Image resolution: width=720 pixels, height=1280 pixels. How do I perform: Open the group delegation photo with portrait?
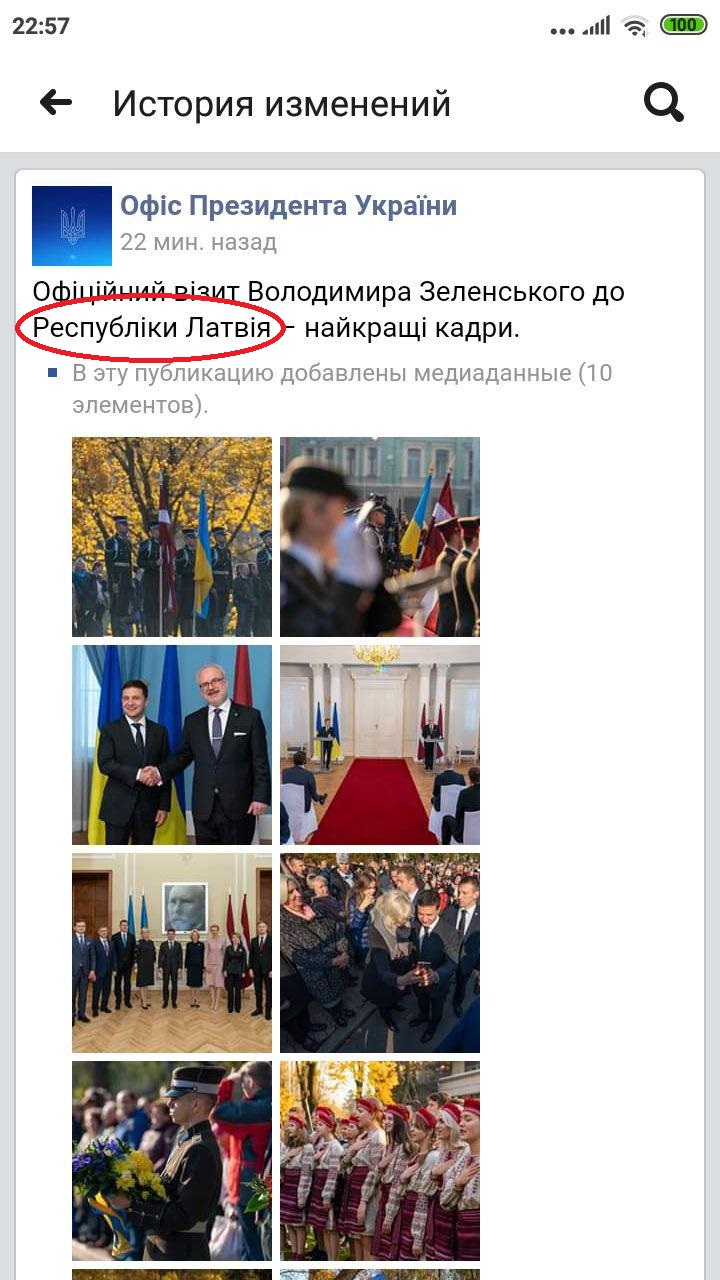tap(172, 953)
